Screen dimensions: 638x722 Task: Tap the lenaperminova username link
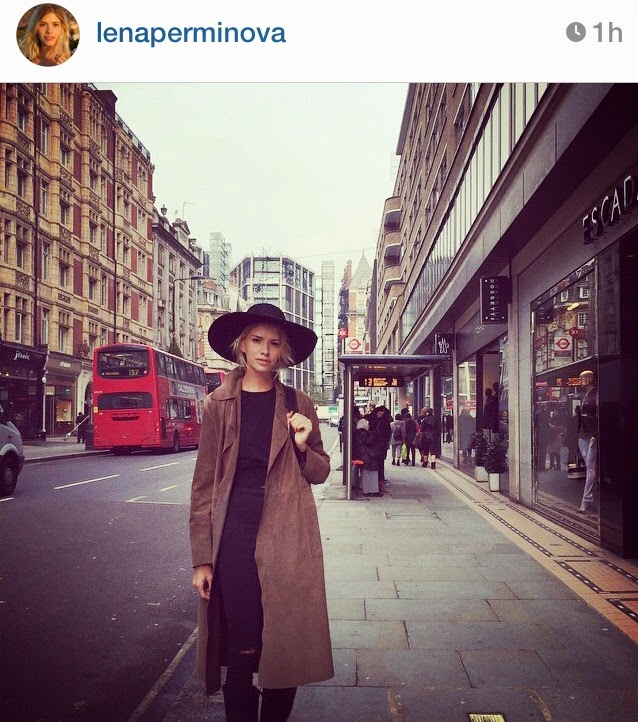190,33
